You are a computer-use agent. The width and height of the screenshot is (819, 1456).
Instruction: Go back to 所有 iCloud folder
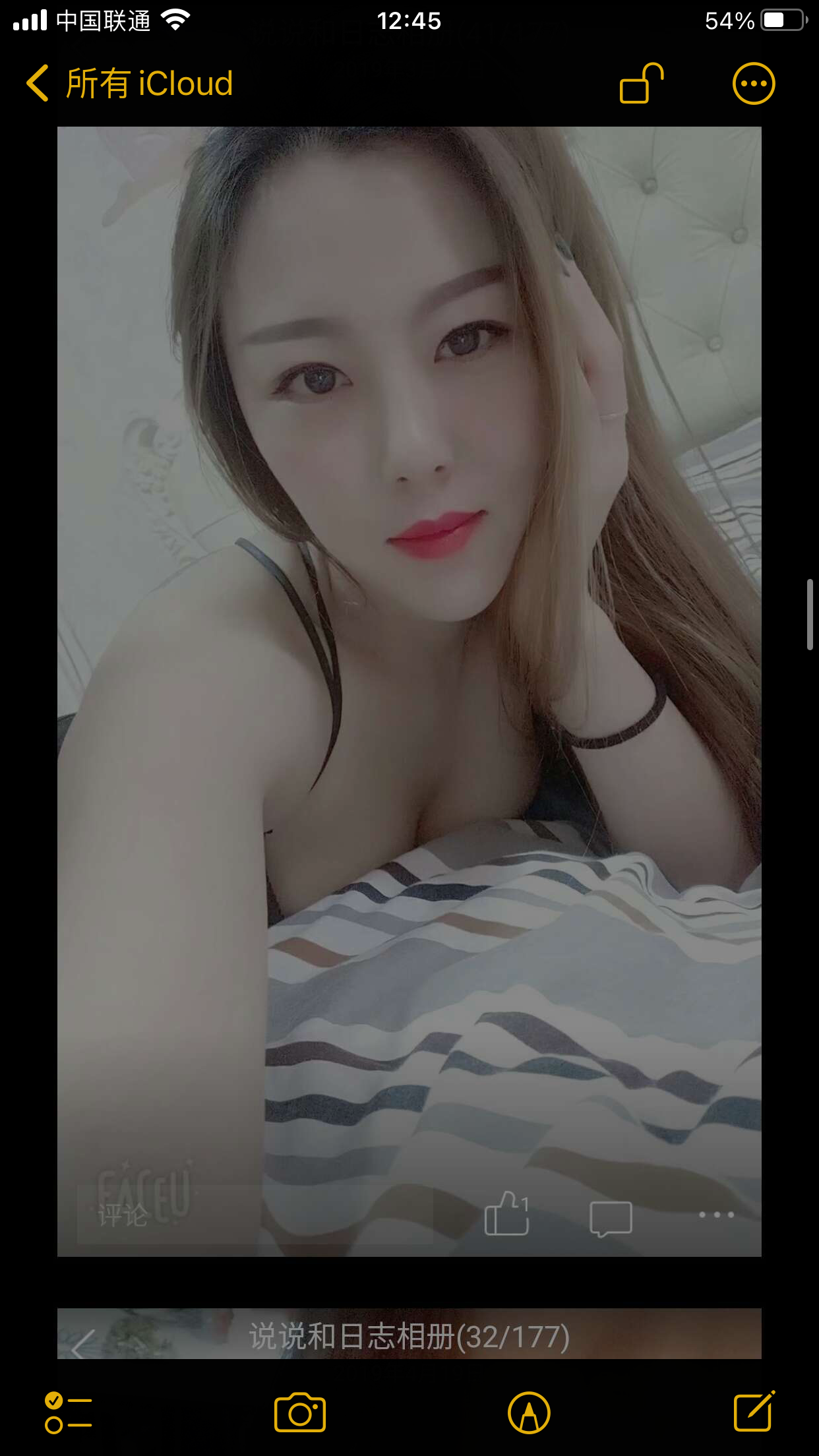[129, 84]
